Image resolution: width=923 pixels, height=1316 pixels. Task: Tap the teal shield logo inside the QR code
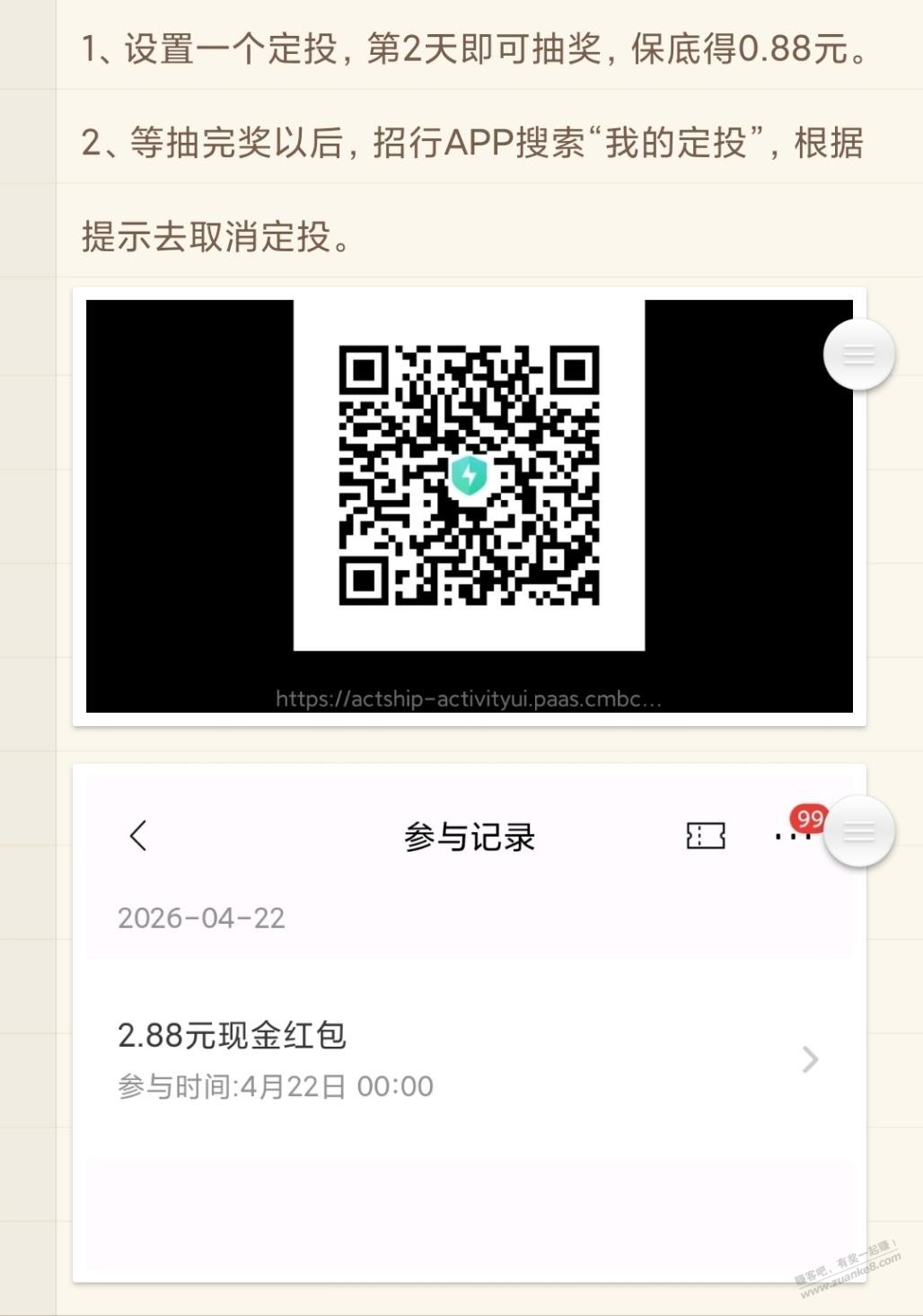(x=468, y=477)
